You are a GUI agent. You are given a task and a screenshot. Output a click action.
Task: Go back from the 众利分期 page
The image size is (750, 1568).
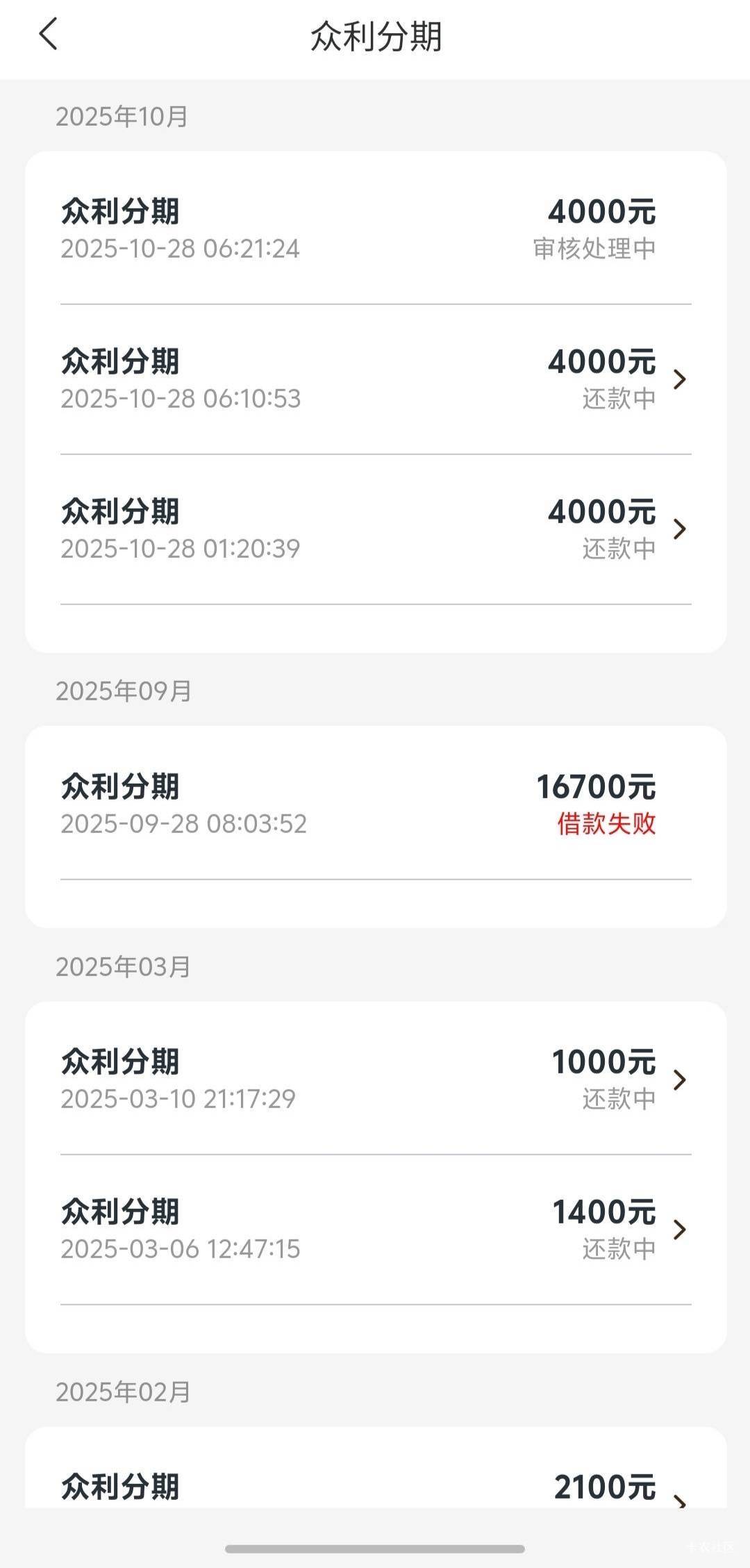[48, 35]
